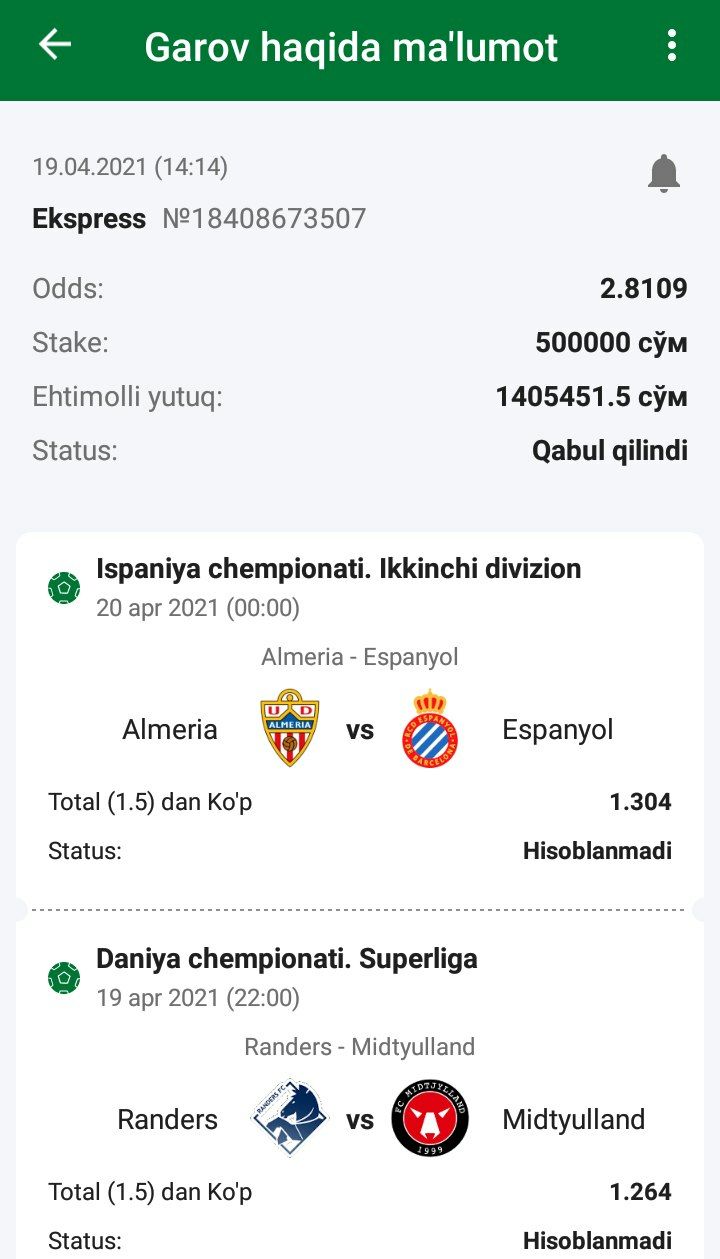This screenshot has height=1259, width=720.
Task: Open the Almeria vs Espanyol match card
Action: [360, 728]
